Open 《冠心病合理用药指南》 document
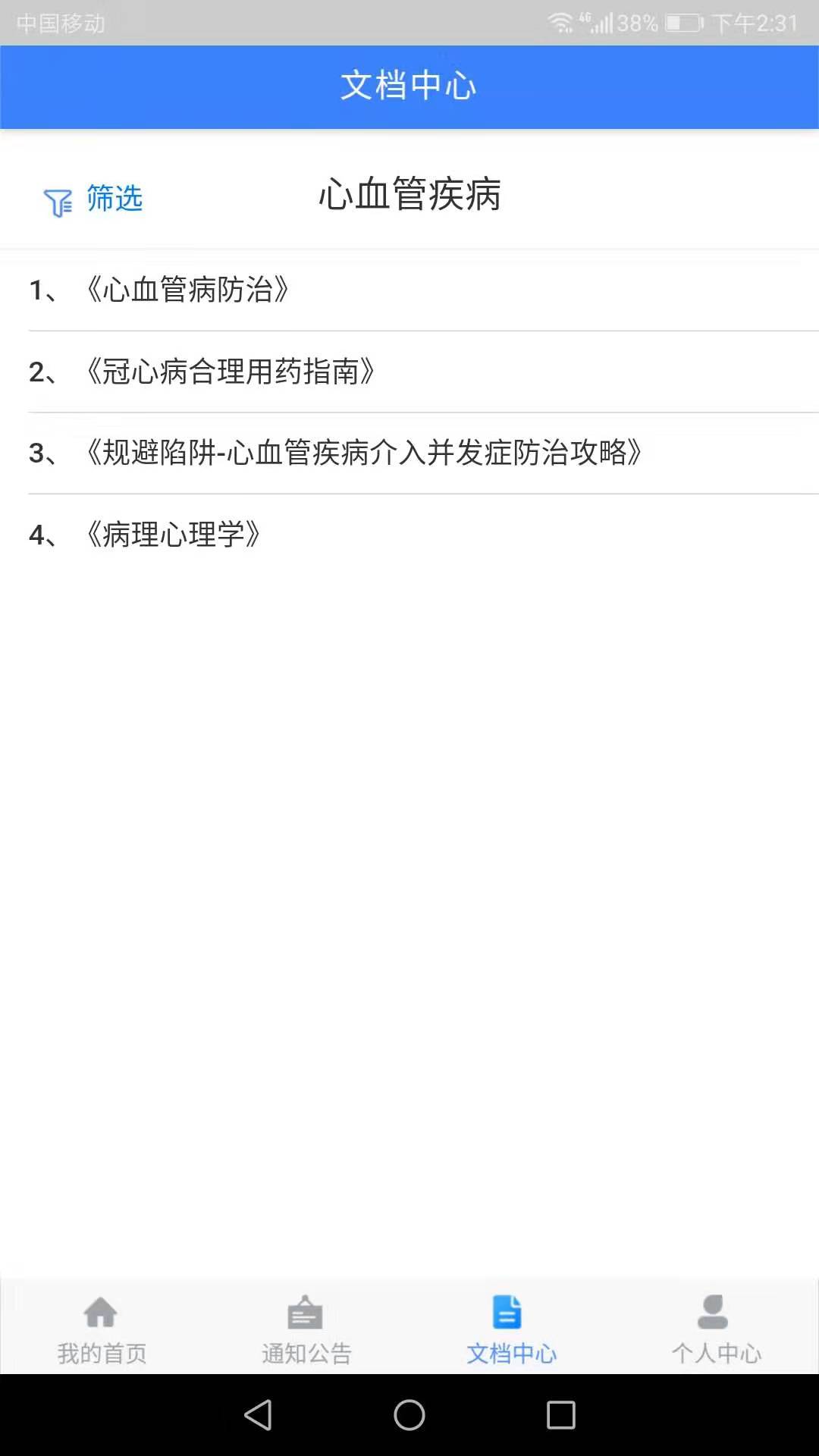The width and height of the screenshot is (819, 1456). 230,372
